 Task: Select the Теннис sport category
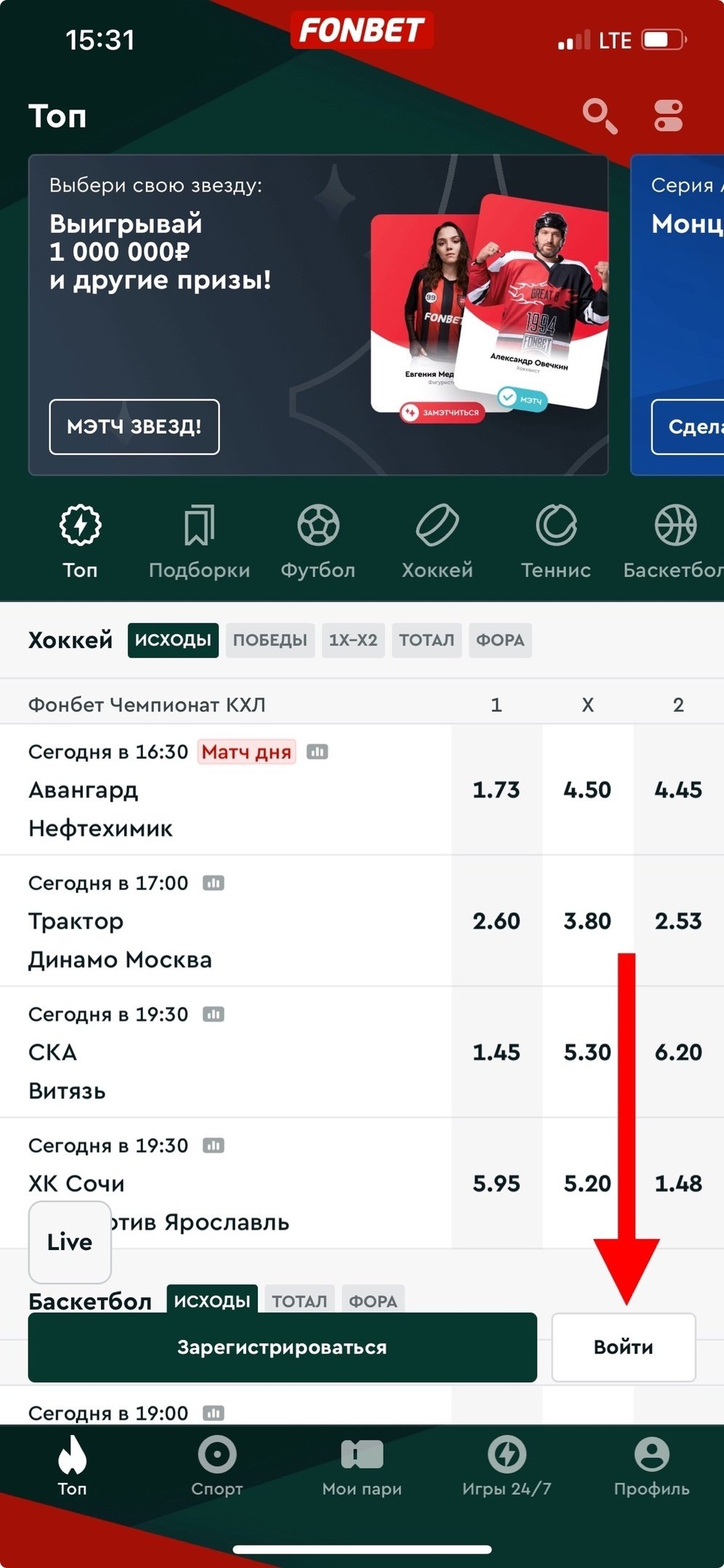coord(556,542)
